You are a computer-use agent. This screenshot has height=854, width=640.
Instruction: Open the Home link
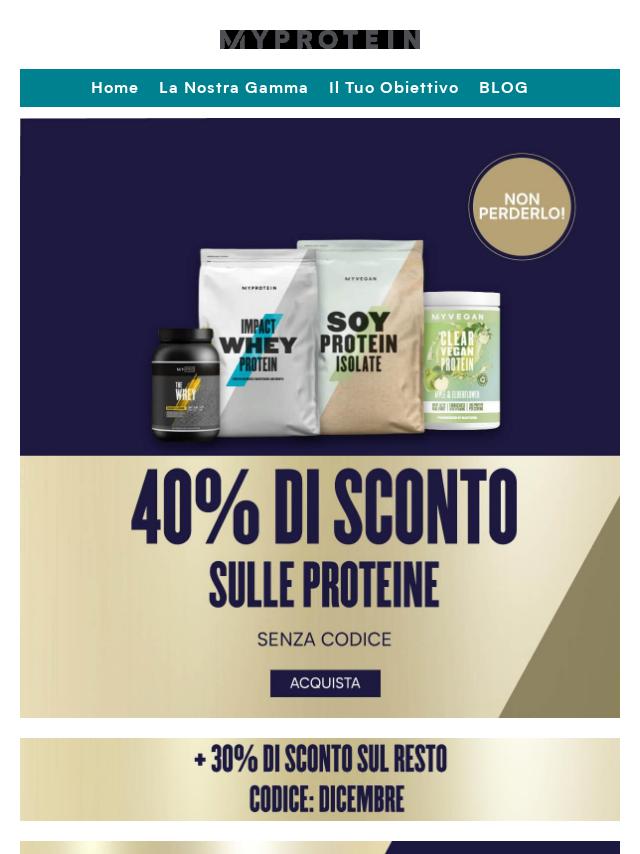pos(115,88)
